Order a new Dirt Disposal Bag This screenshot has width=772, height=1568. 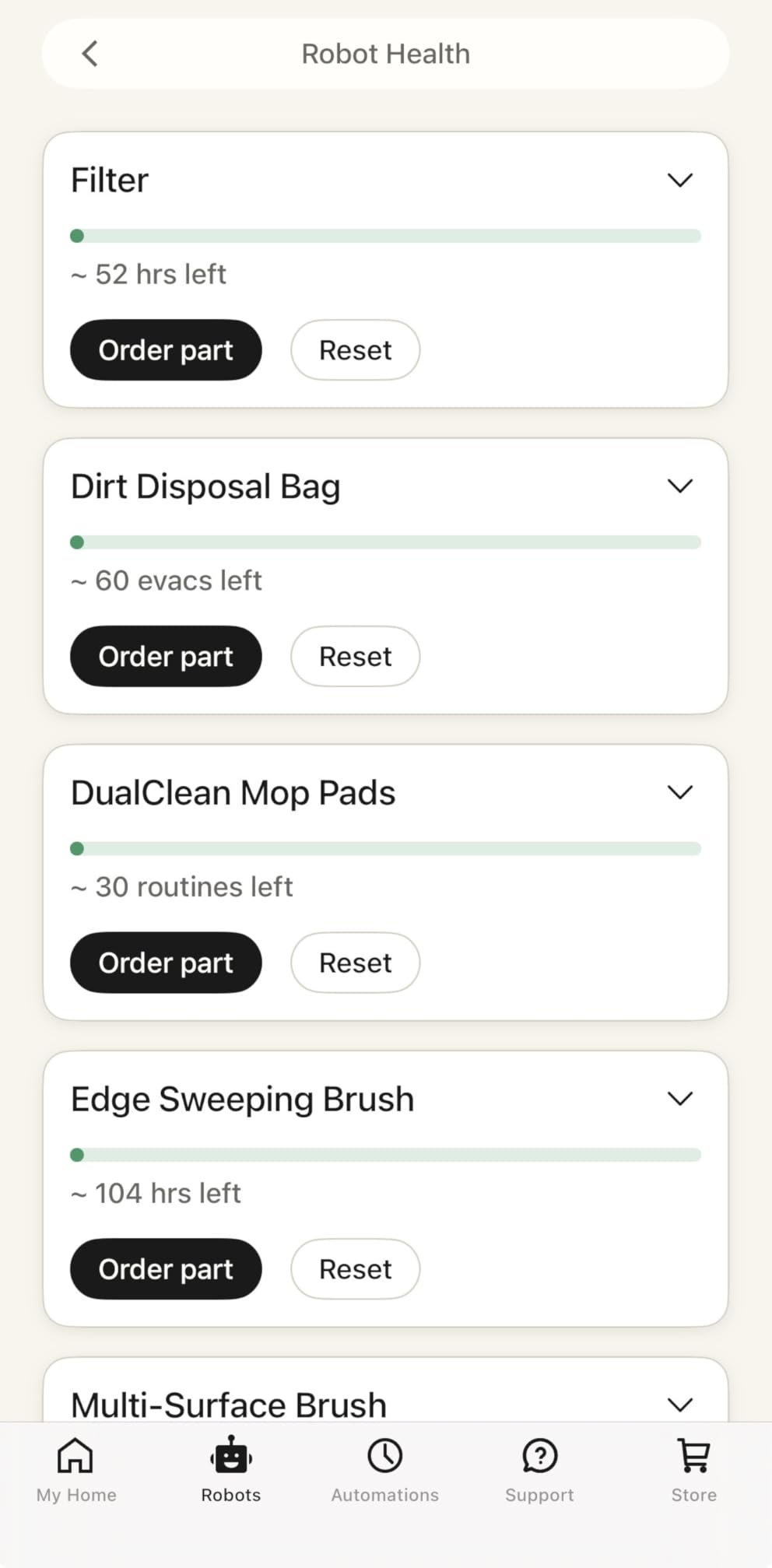pos(166,656)
